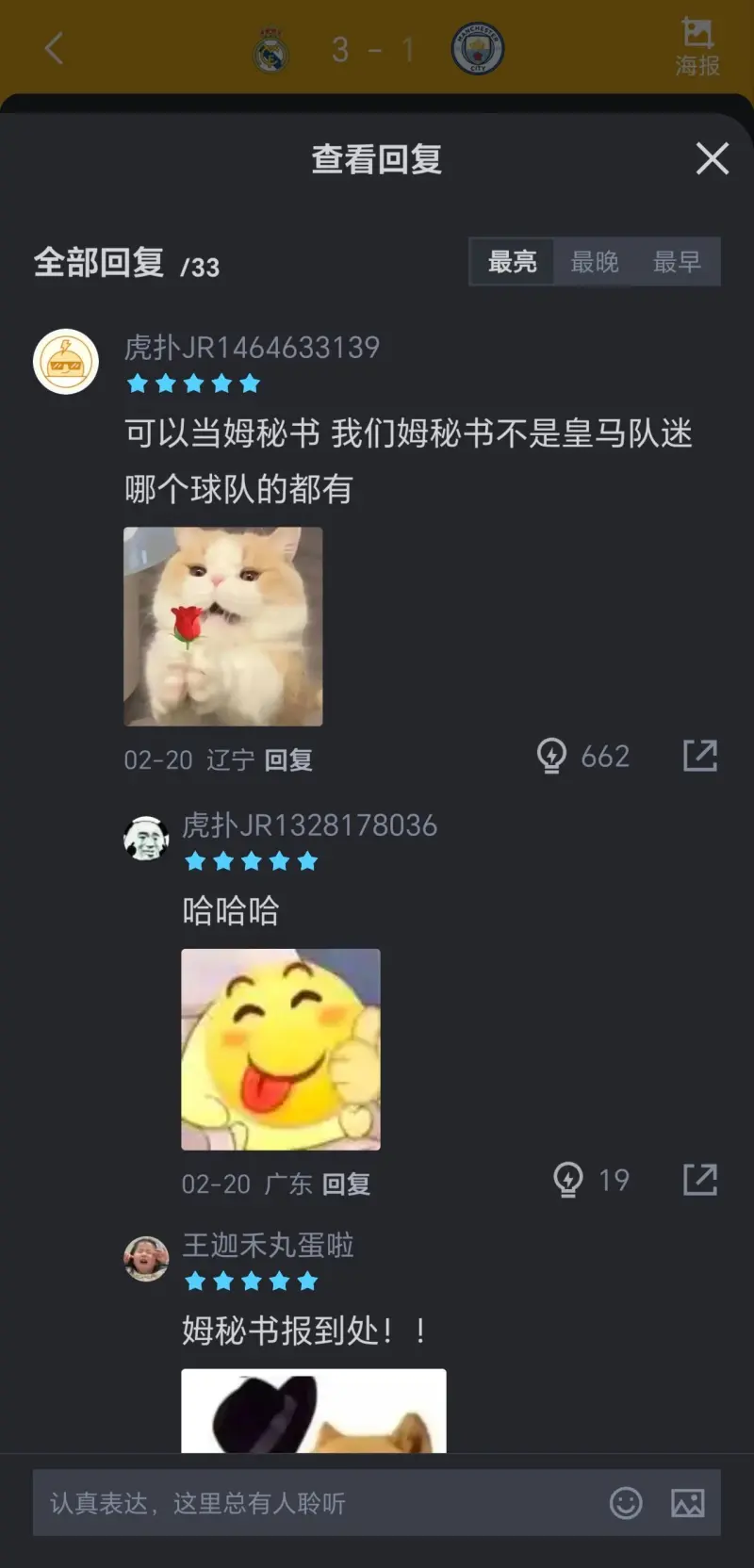Switch to the 最早 sort tab
Image resolution: width=754 pixels, height=1568 pixels.
677,262
